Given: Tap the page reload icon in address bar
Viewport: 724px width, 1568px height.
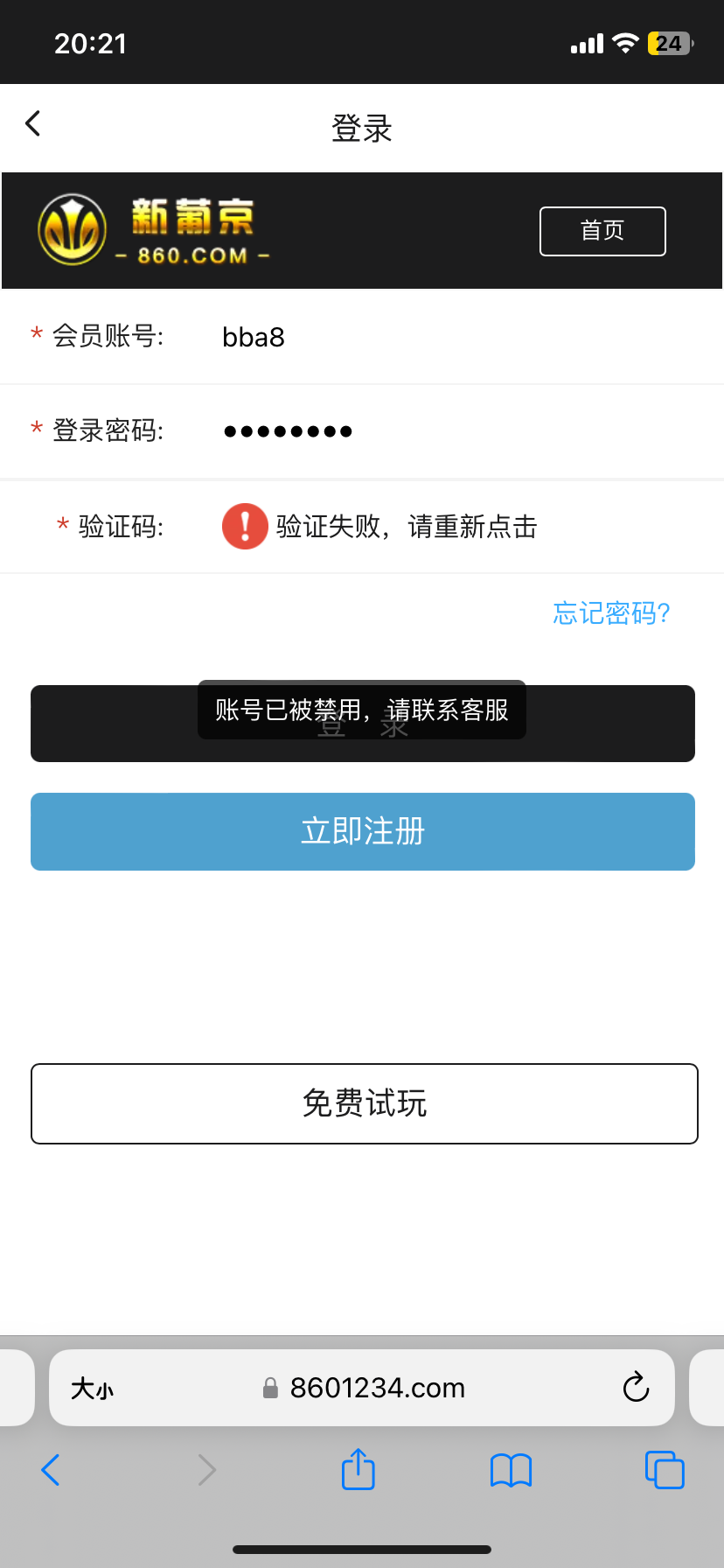Looking at the screenshot, I should (636, 1388).
